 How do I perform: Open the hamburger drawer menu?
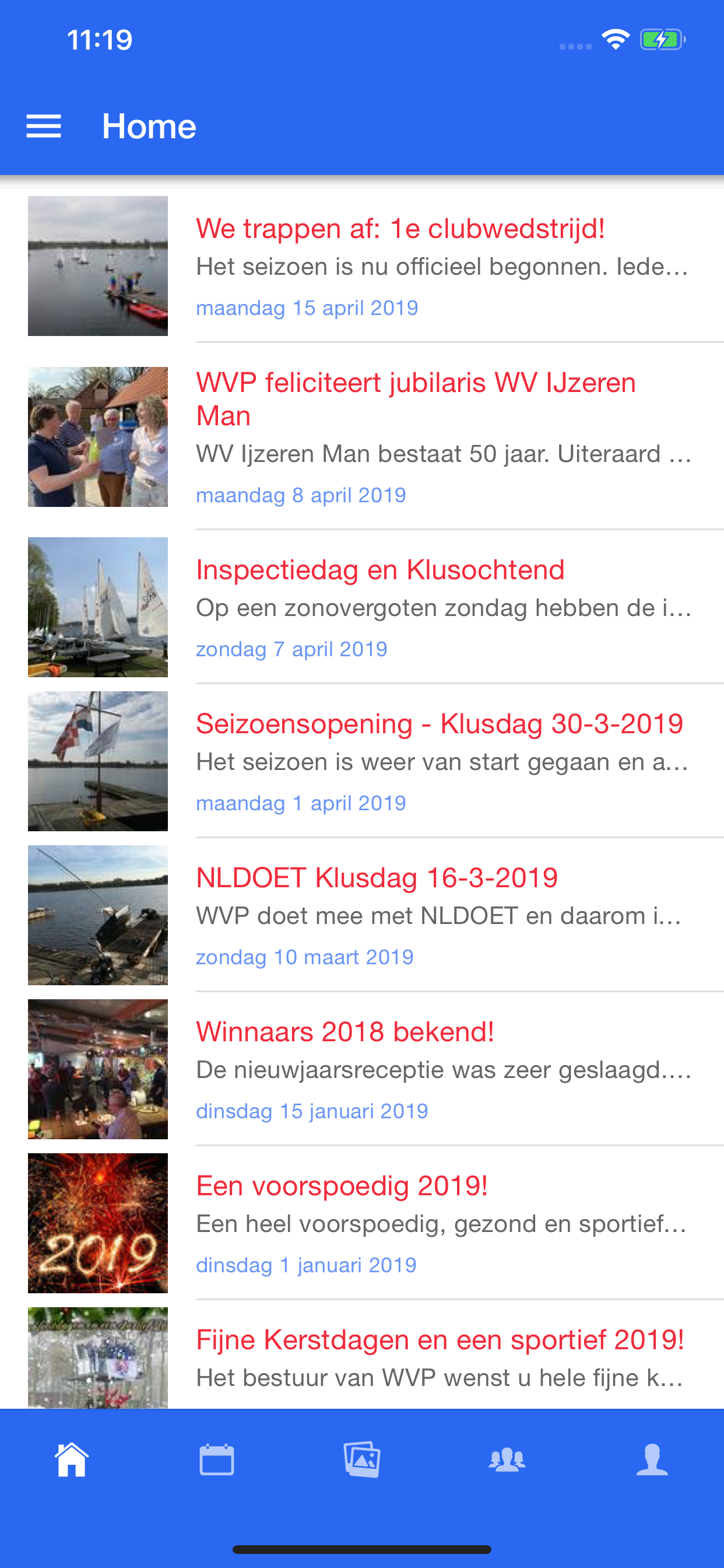[44, 126]
